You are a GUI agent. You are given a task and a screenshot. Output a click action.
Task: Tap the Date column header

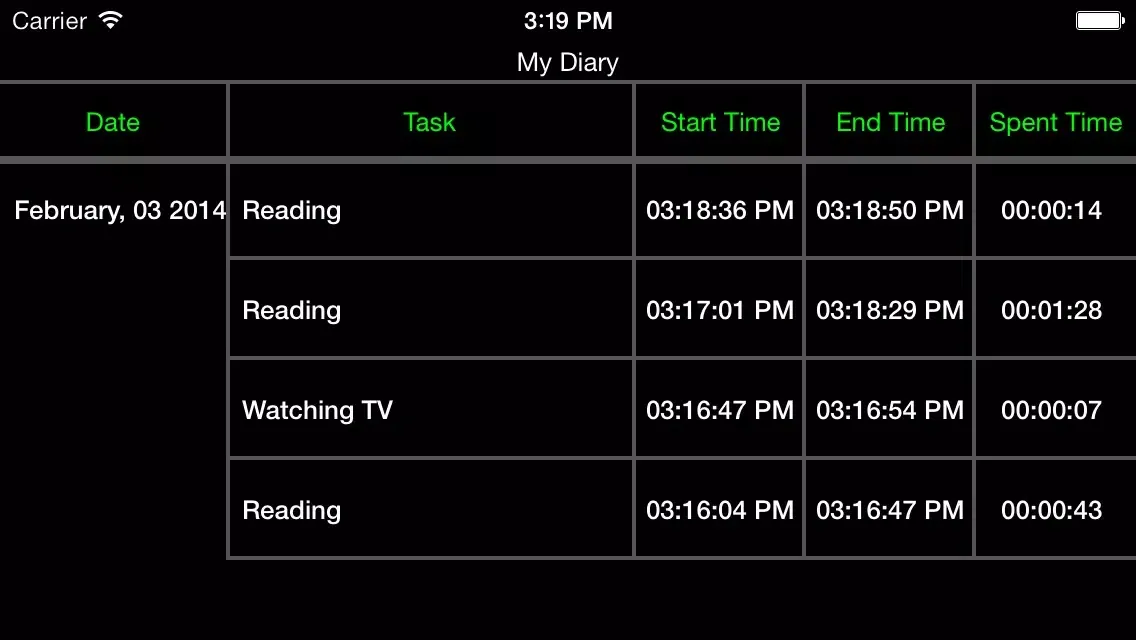(x=113, y=122)
